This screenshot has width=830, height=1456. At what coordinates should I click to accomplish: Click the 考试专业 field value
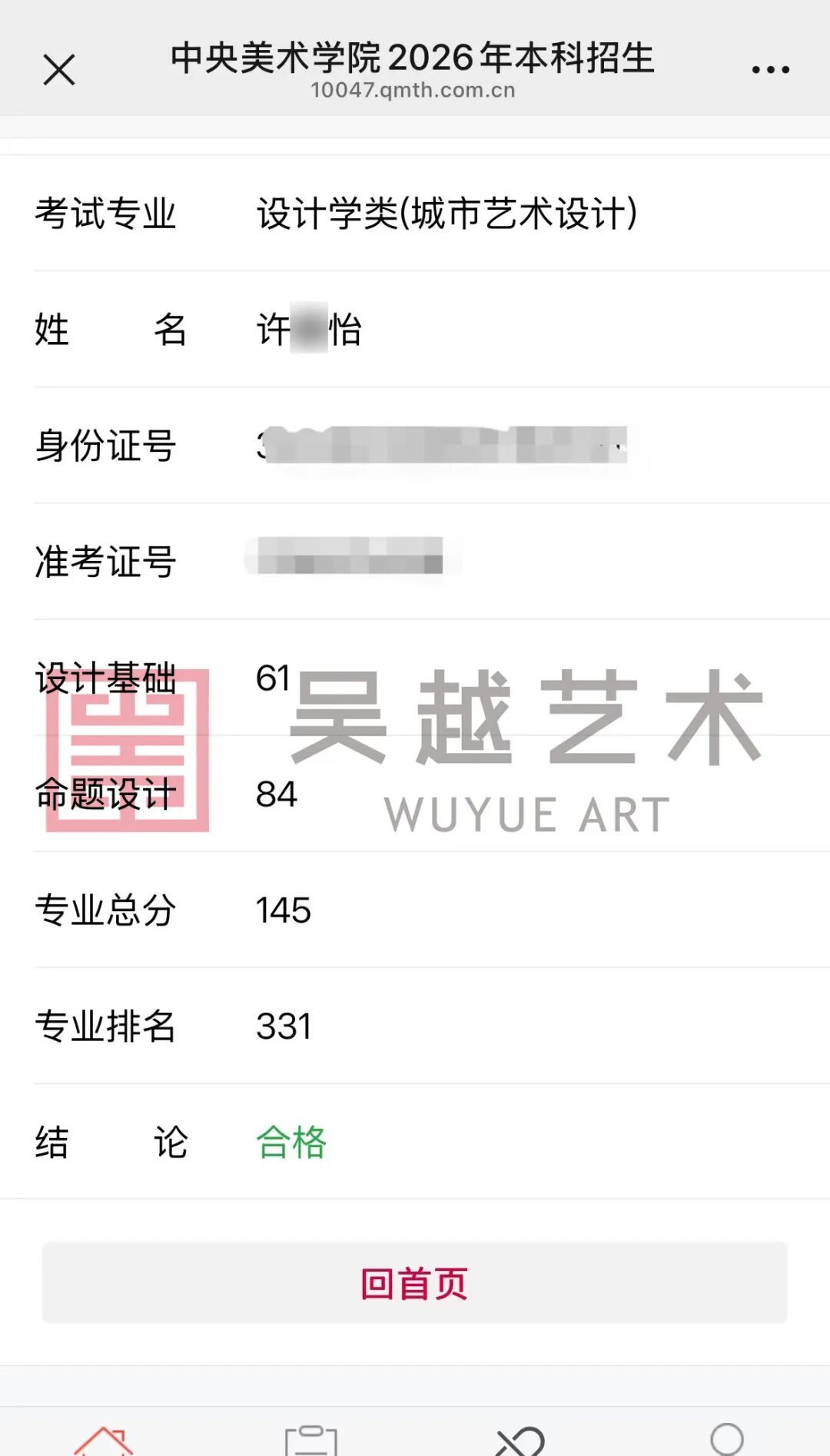(x=446, y=214)
